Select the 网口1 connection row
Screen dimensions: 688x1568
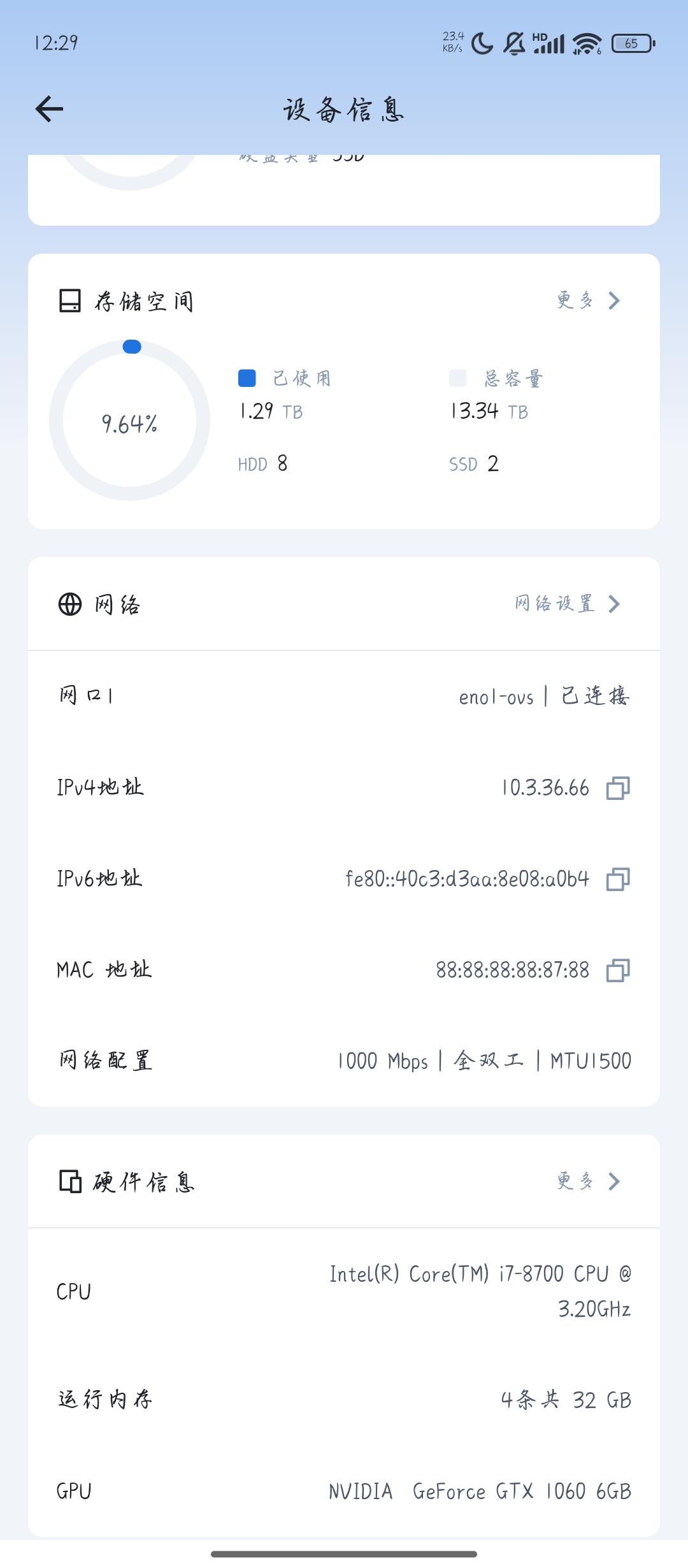344,697
